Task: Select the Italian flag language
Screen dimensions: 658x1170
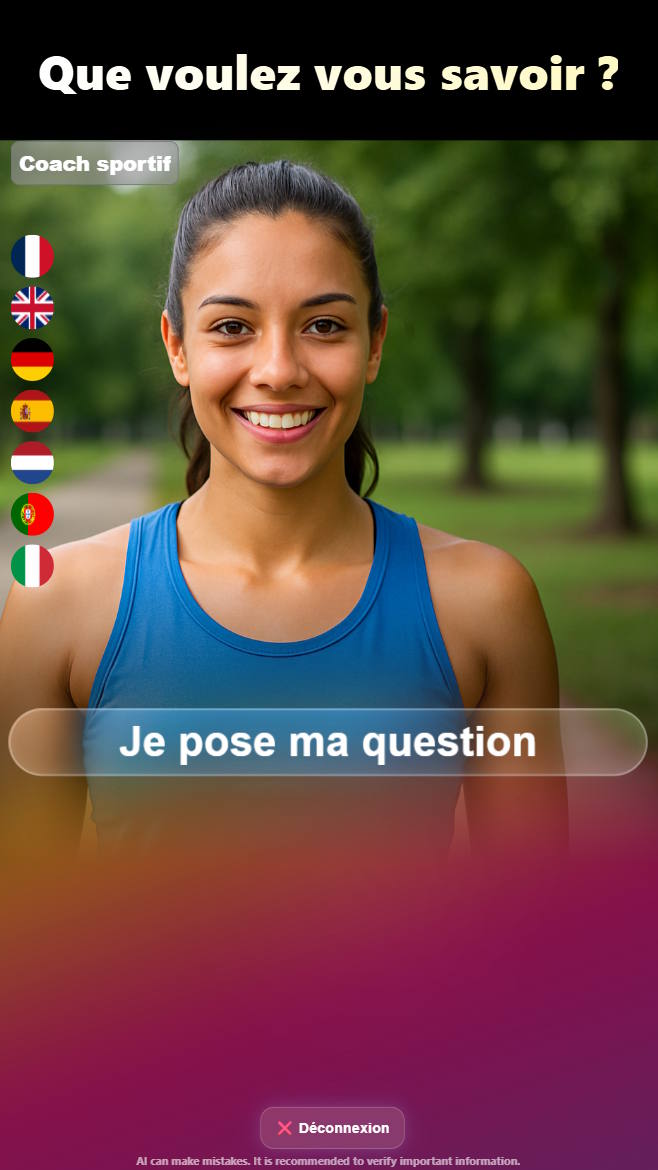Action: click(x=32, y=566)
